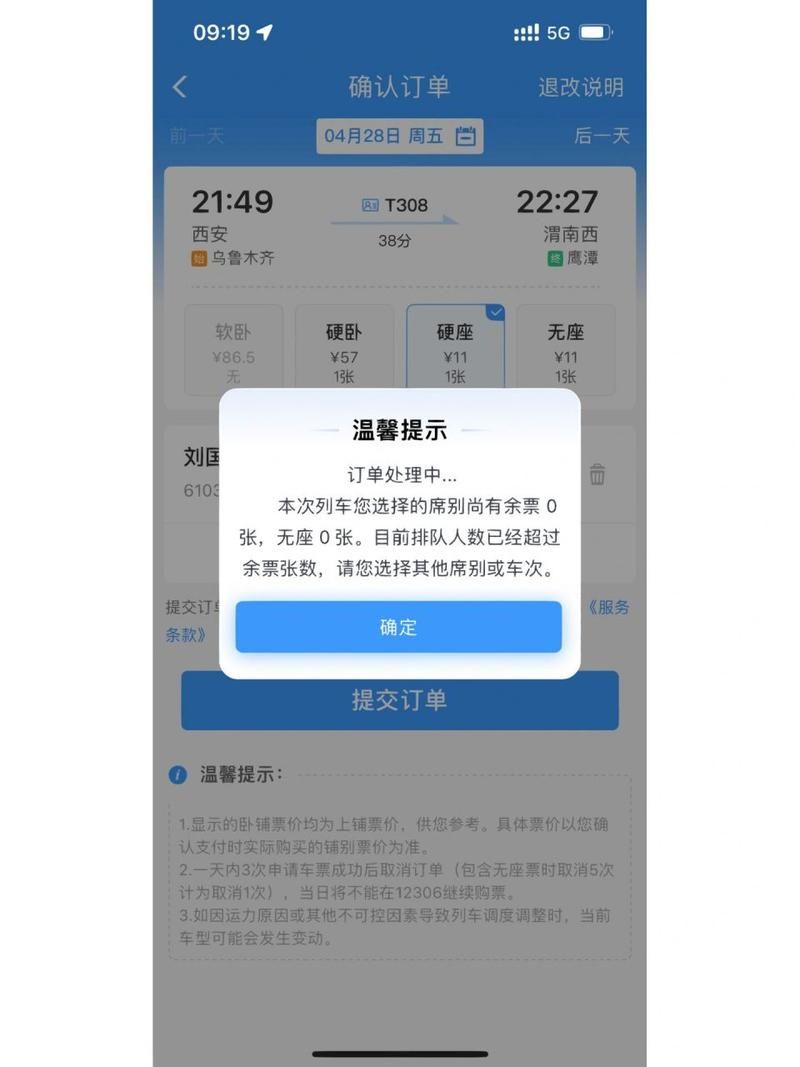
Task: Go back with the top-left arrow
Action: (x=180, y=87)
